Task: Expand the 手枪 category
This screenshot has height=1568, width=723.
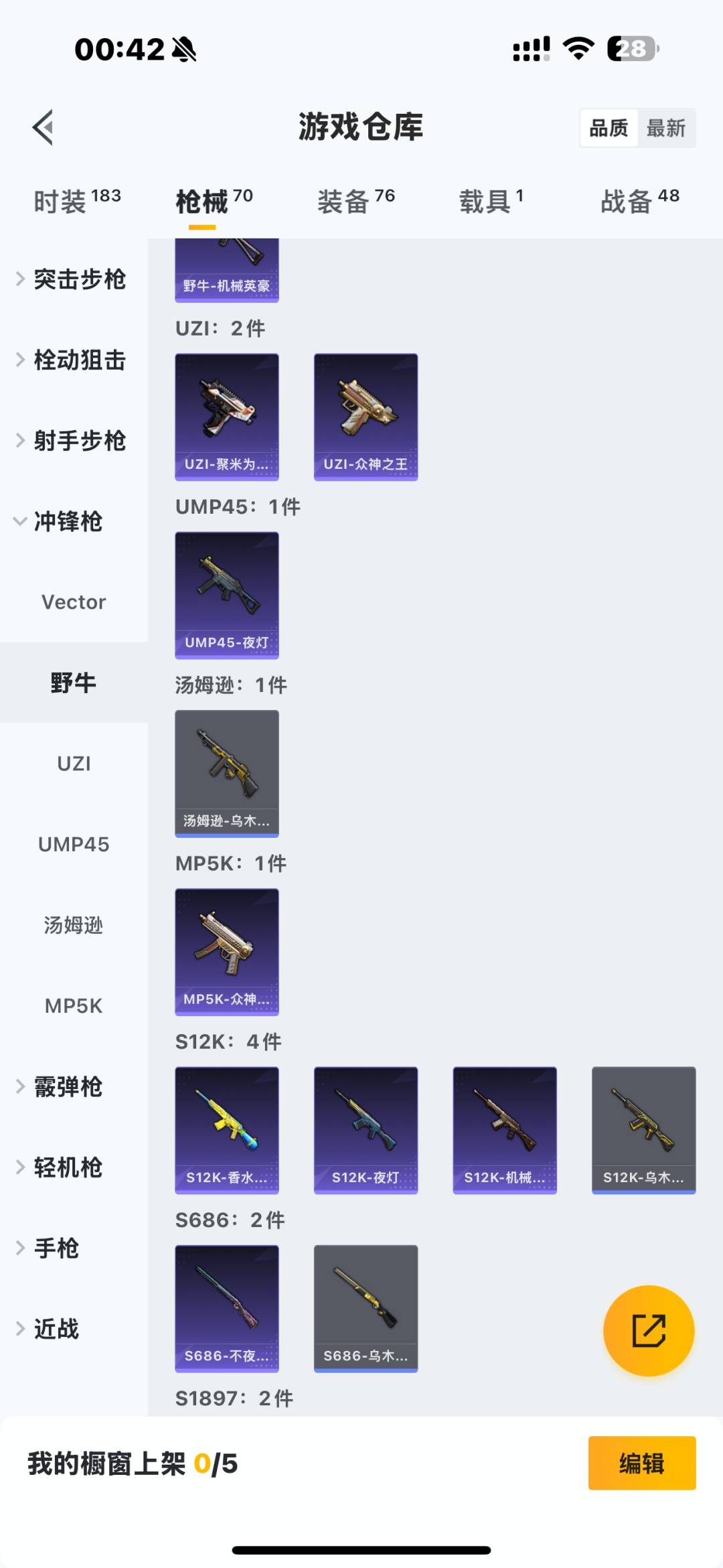Action: (56, 1247)
